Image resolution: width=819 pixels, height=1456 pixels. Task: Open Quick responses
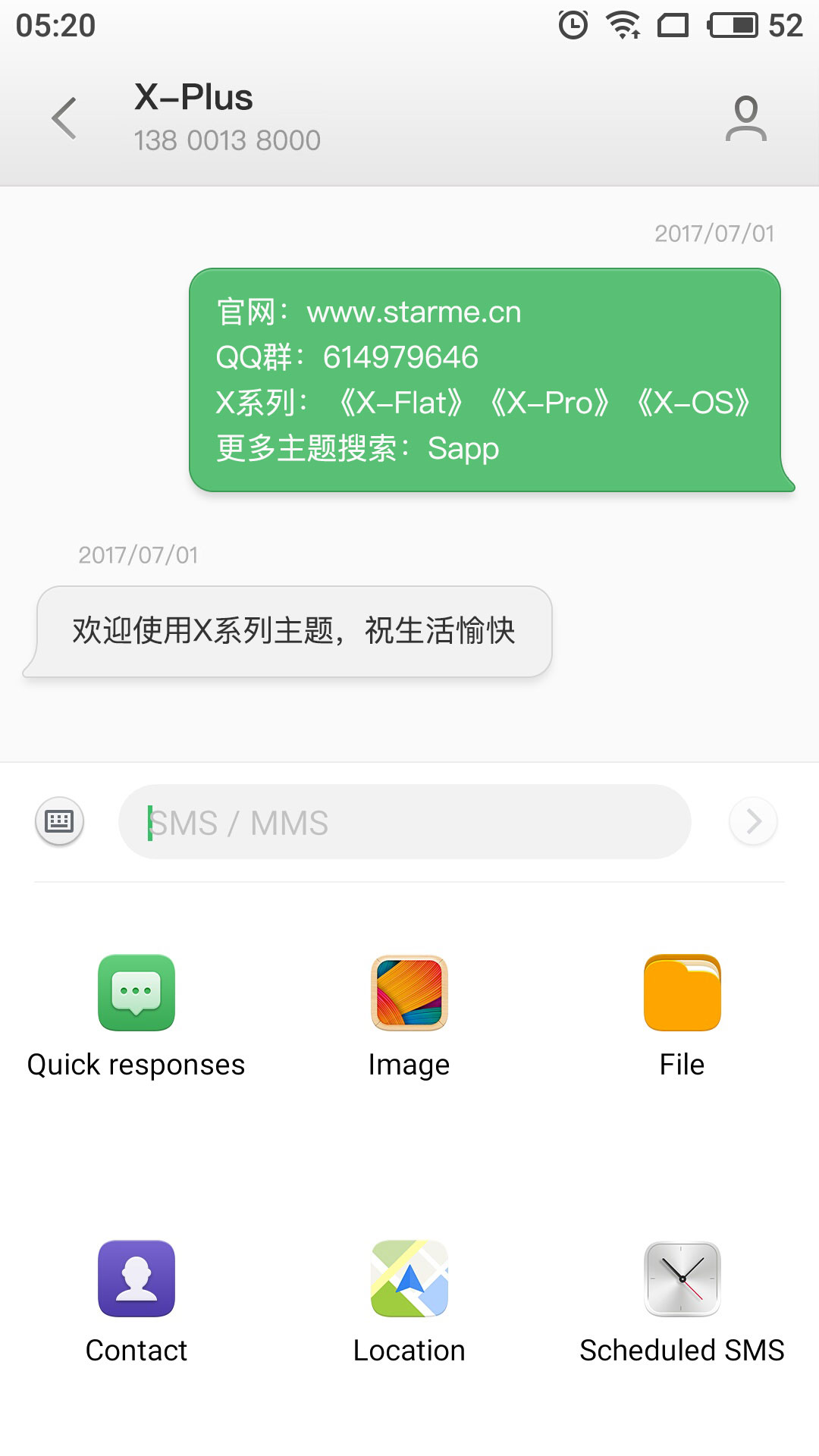click(136, 993)
